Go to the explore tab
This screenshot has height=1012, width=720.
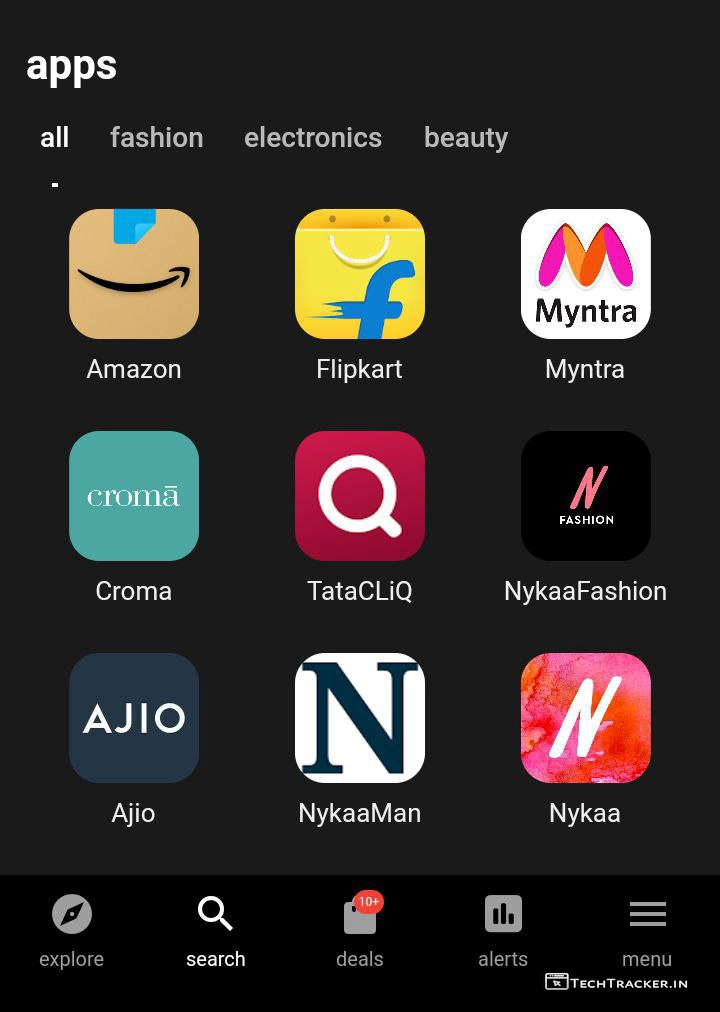[x=71, y=931]
